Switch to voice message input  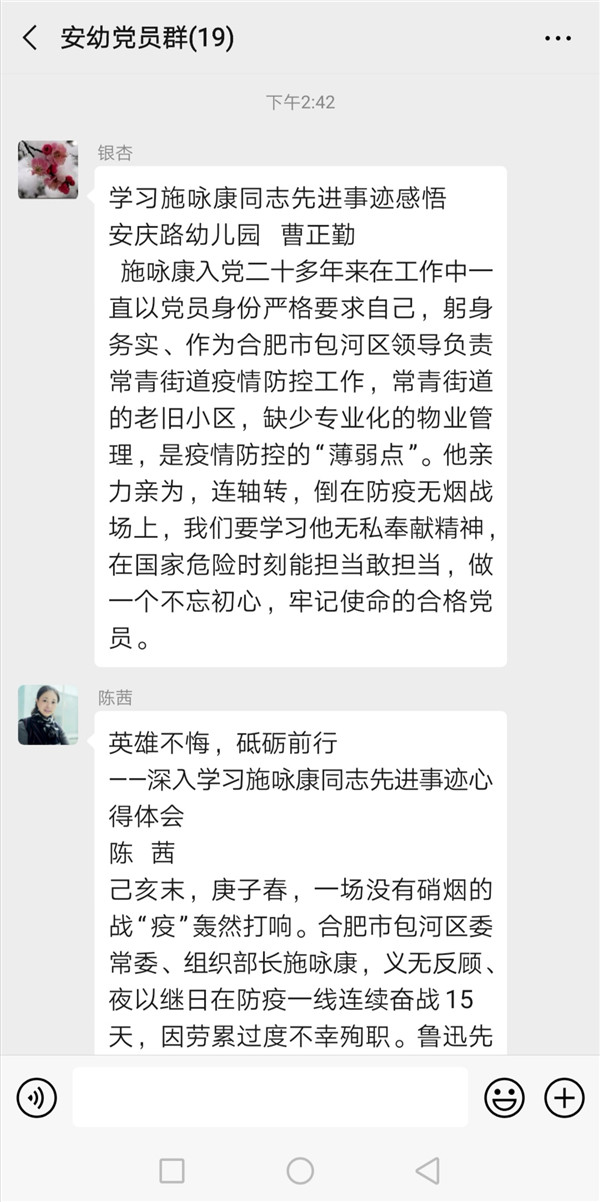36,1098
